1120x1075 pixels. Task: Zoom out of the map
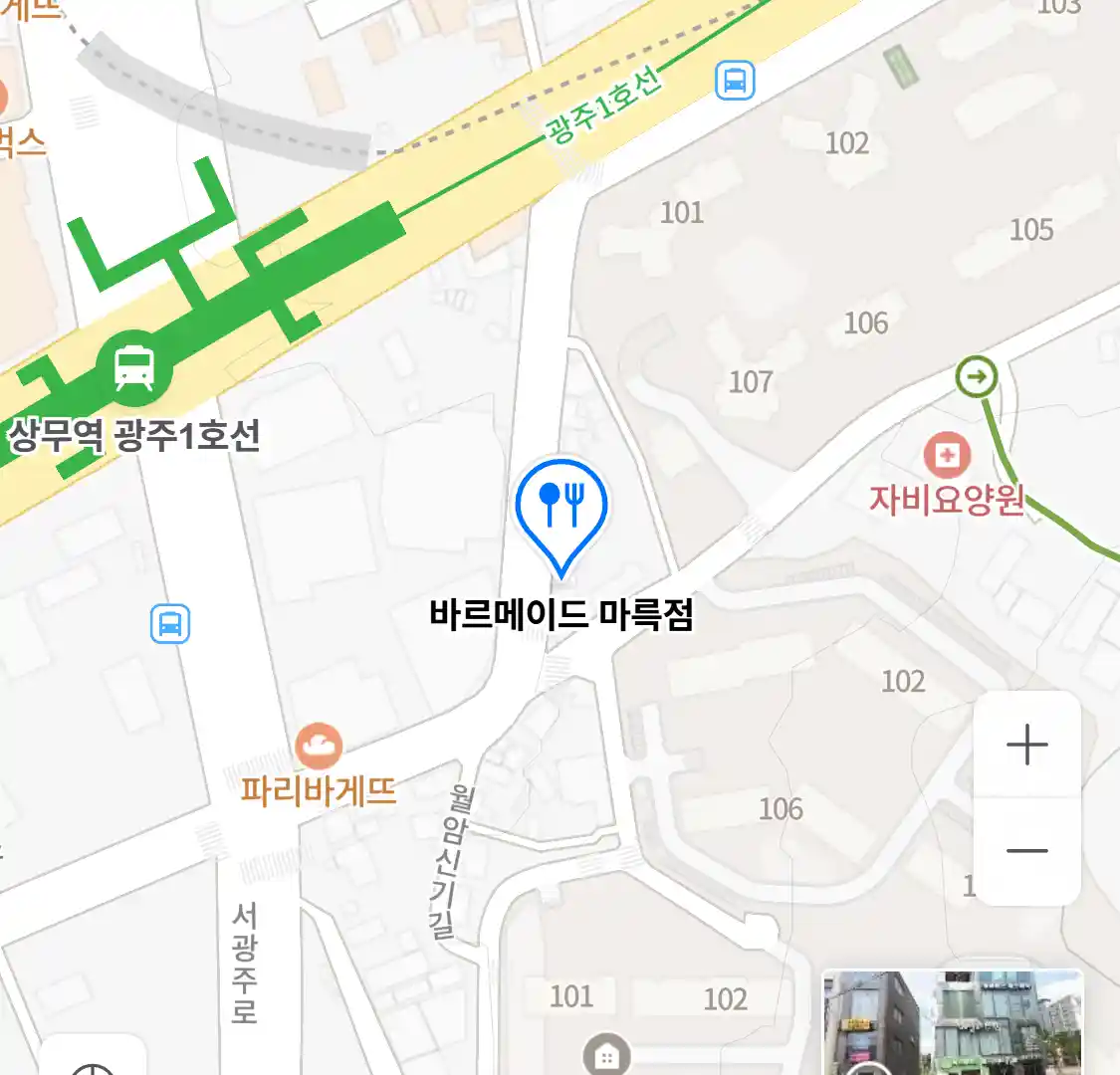[1026, 851]
